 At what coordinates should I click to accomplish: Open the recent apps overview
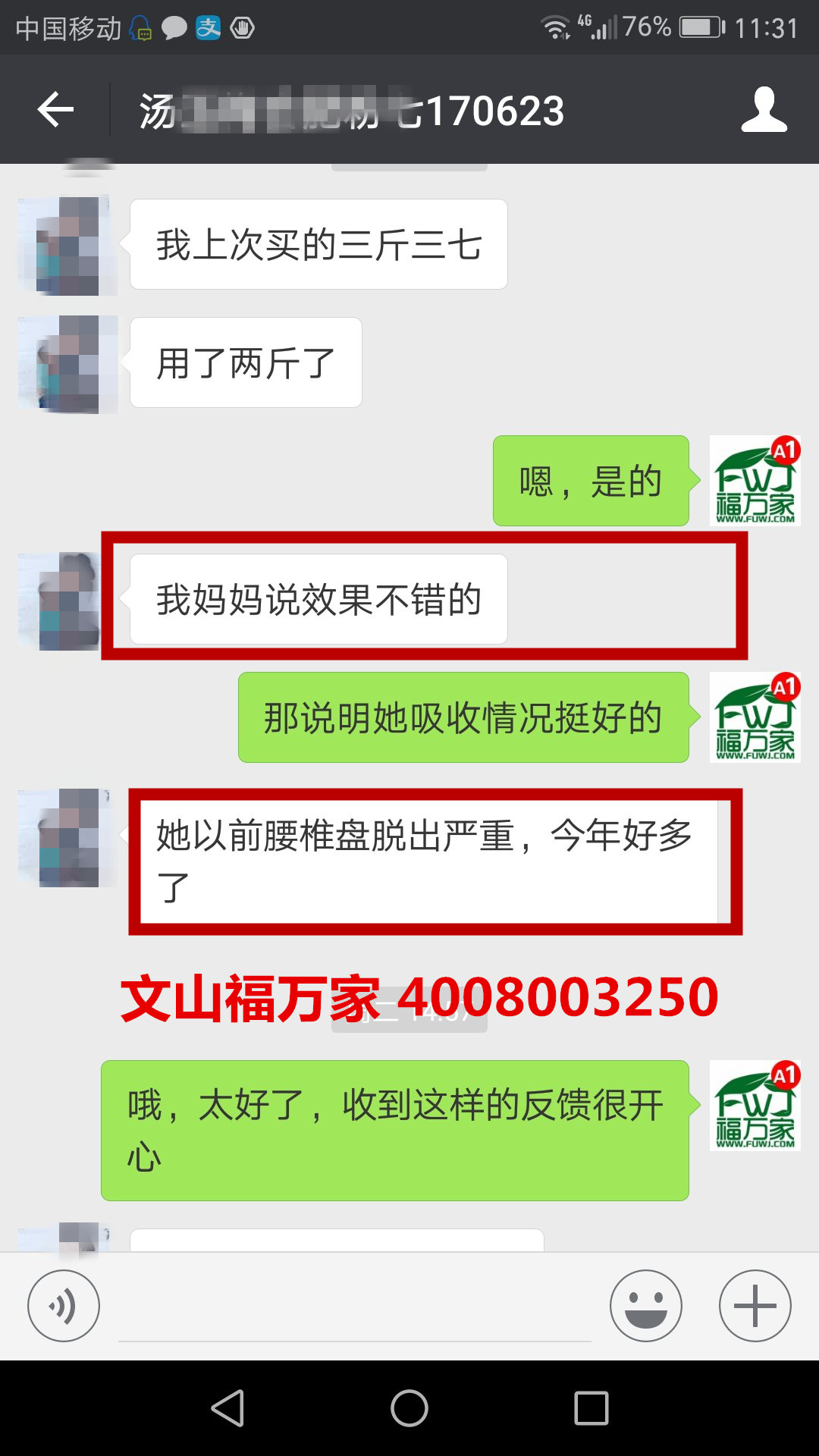click(591, 1408)
